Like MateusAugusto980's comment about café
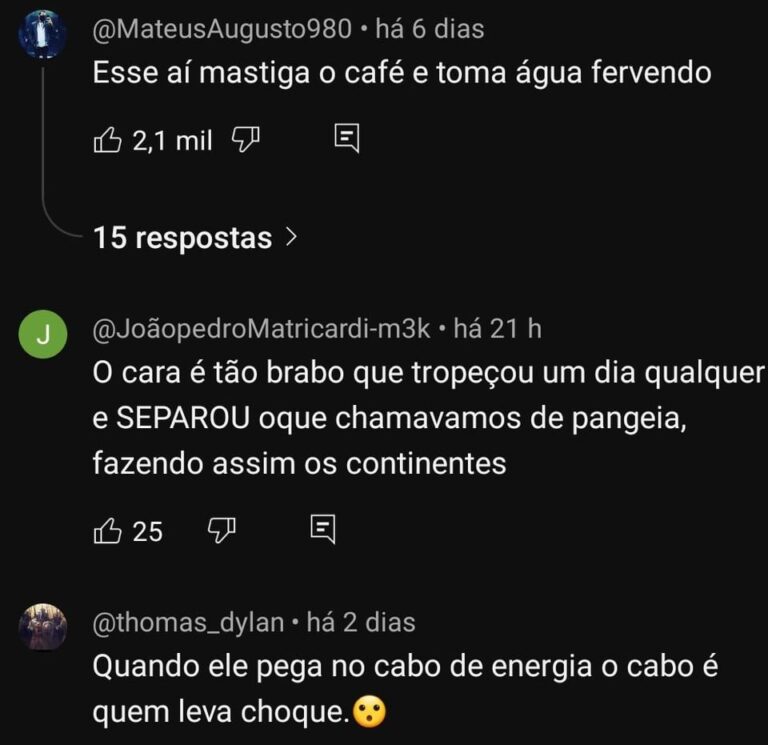 click(x=107, y=140)
